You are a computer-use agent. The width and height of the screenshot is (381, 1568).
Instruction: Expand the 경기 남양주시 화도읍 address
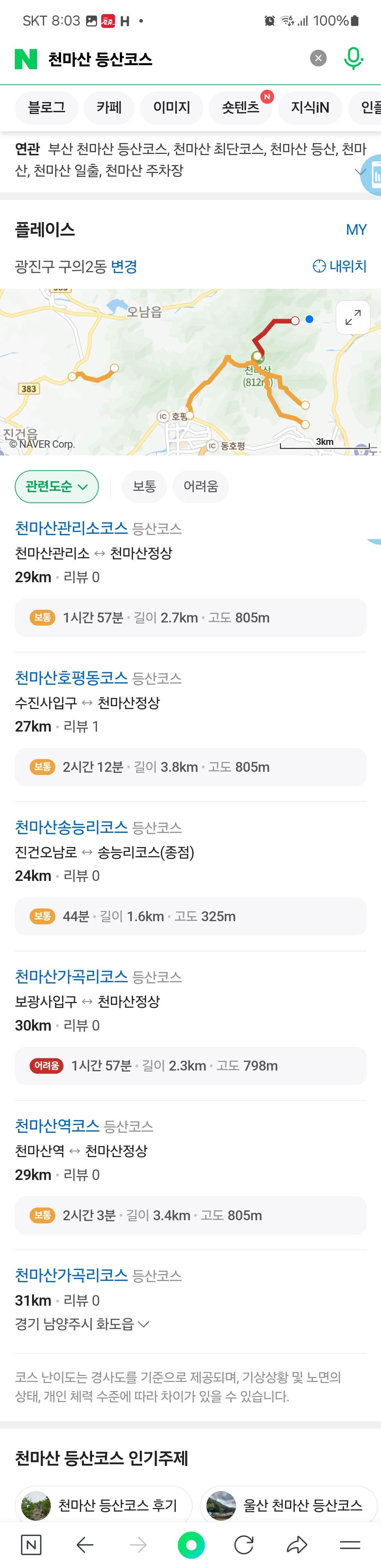pyautogui.click(x=82, y=1324)
